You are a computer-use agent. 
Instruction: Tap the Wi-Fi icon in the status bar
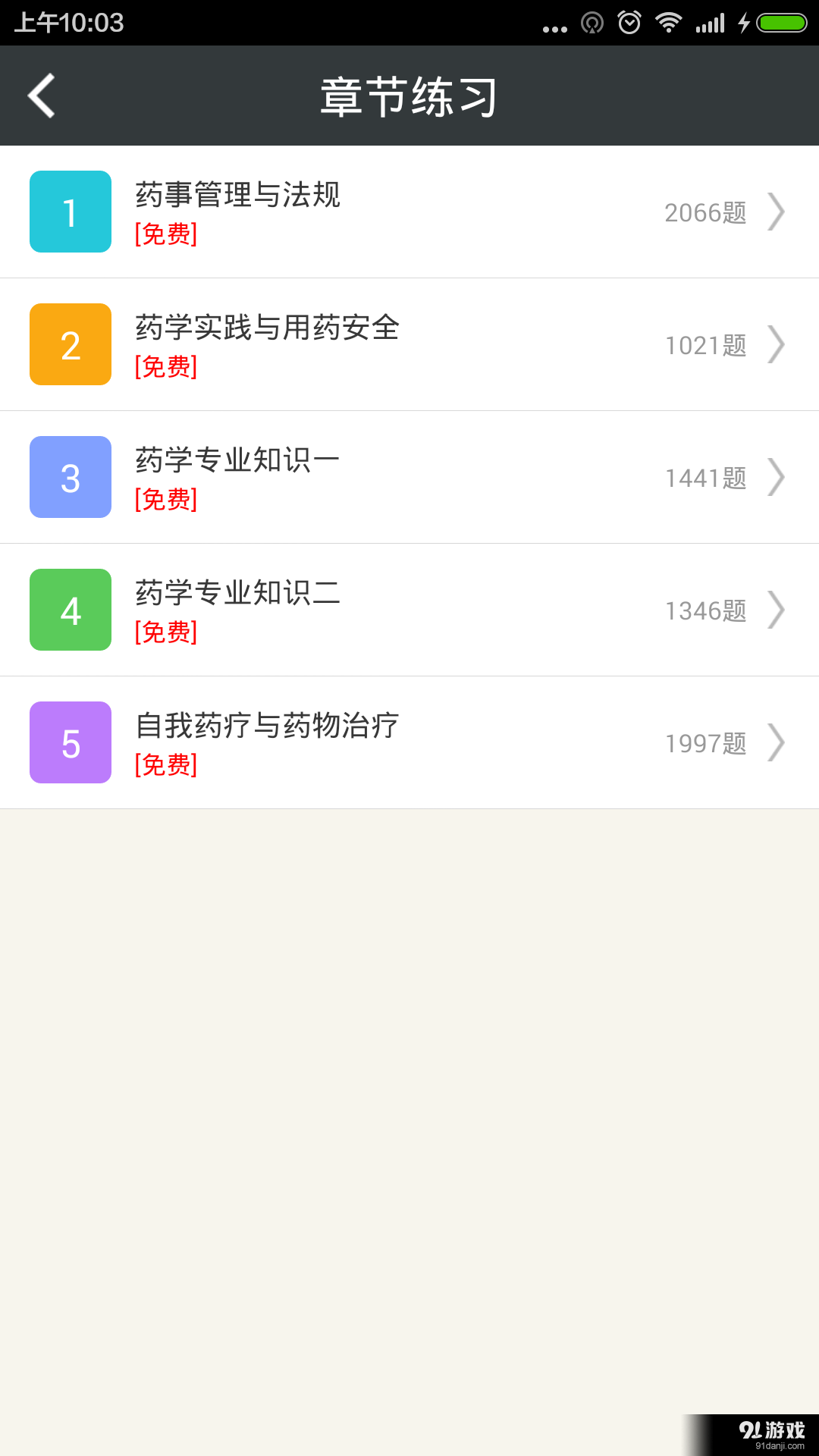point(669,22)
